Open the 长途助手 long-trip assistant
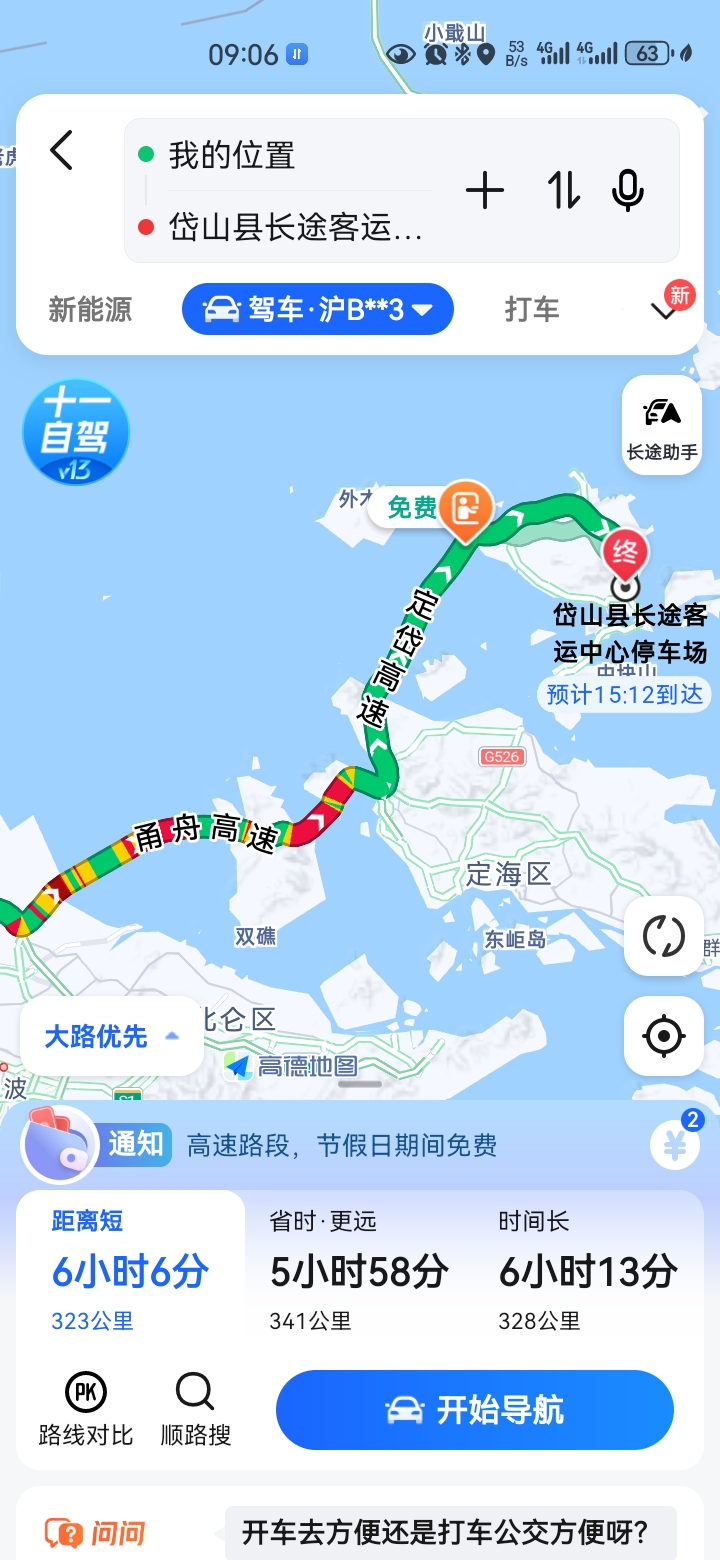720x1560 pixels. tap(662, 426)
